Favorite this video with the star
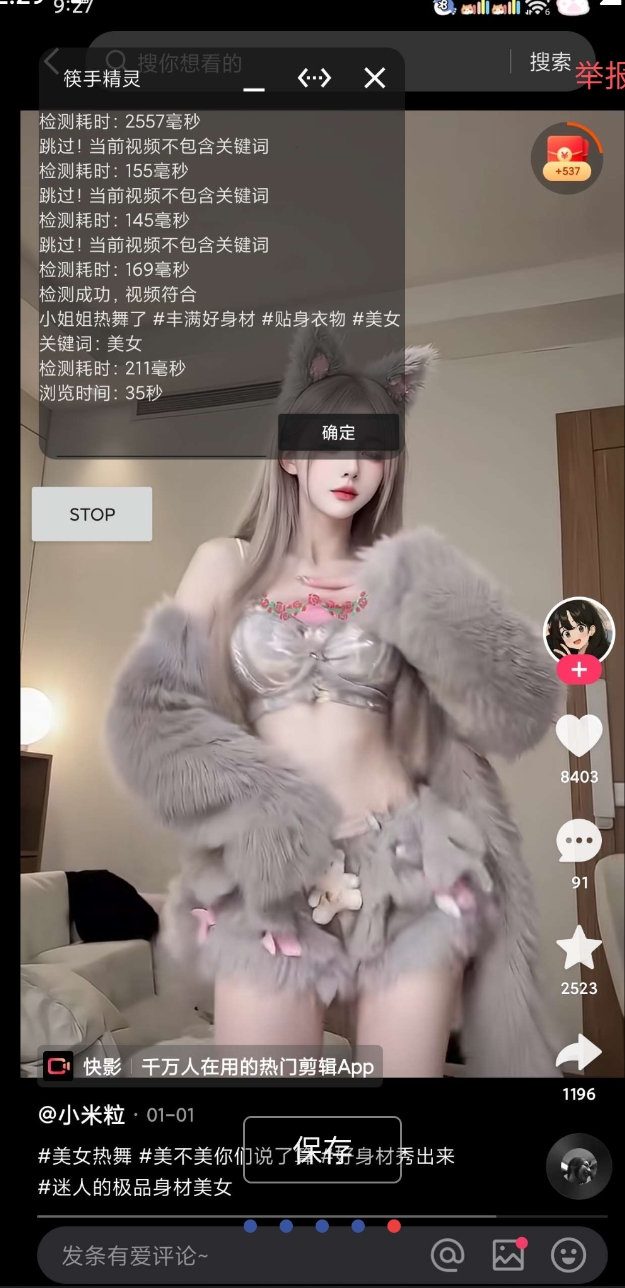The height and width of the screenshot is (1288, 625). pos(579,949)
